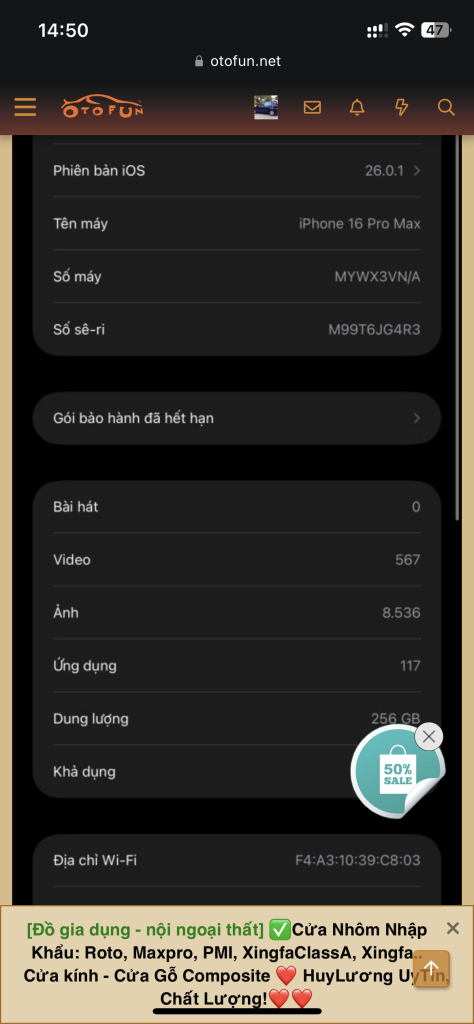This screenshot has height=1024, width=474.
Task: Open the private messages envelope
Action: click(x=312, y=107)
